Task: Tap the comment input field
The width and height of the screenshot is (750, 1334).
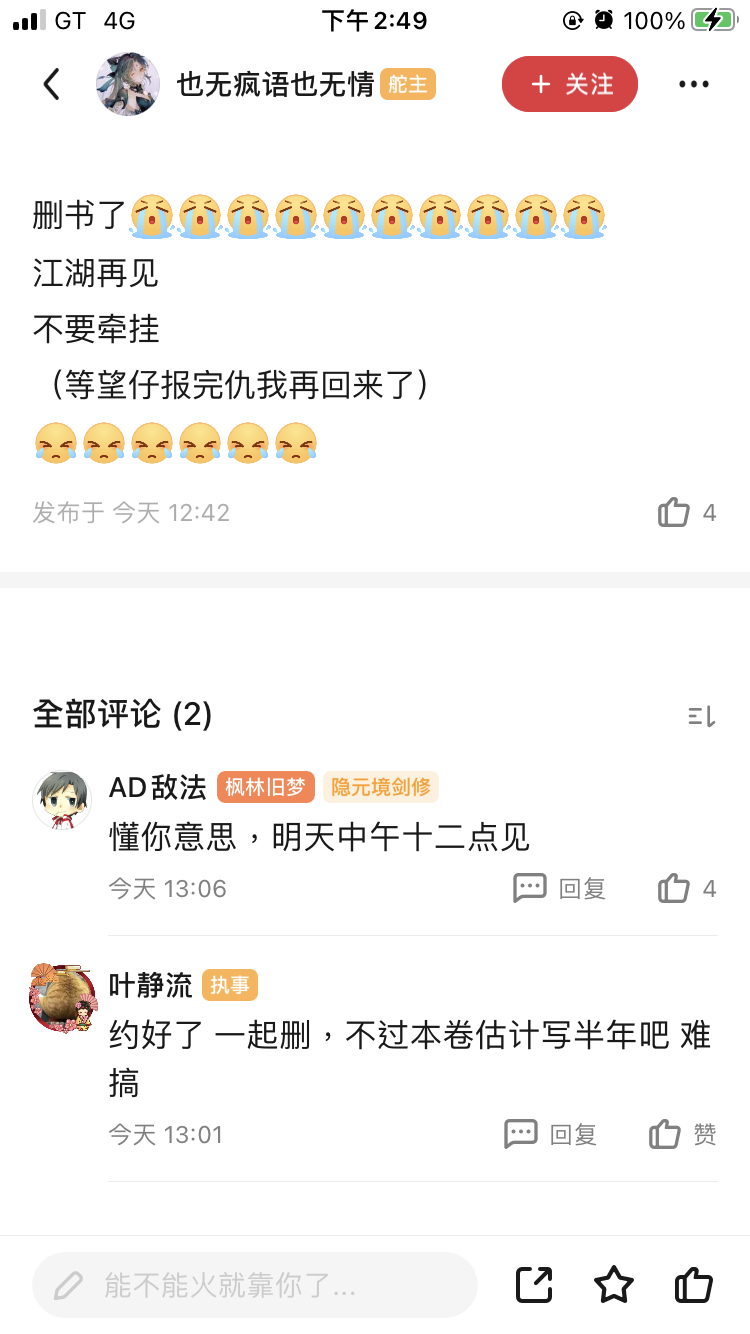Action: 255,1285
